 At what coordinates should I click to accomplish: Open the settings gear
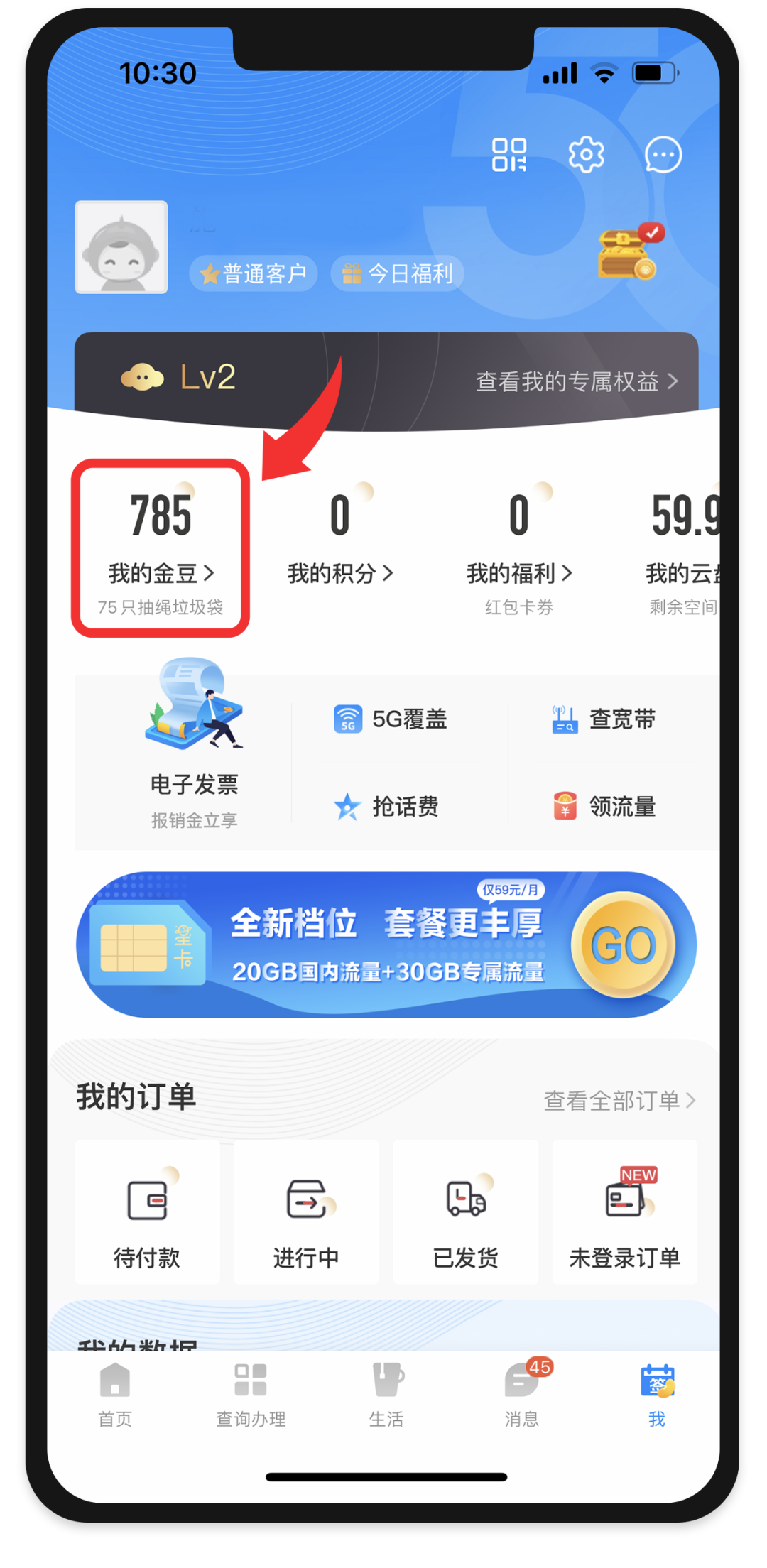click(586, 155)
